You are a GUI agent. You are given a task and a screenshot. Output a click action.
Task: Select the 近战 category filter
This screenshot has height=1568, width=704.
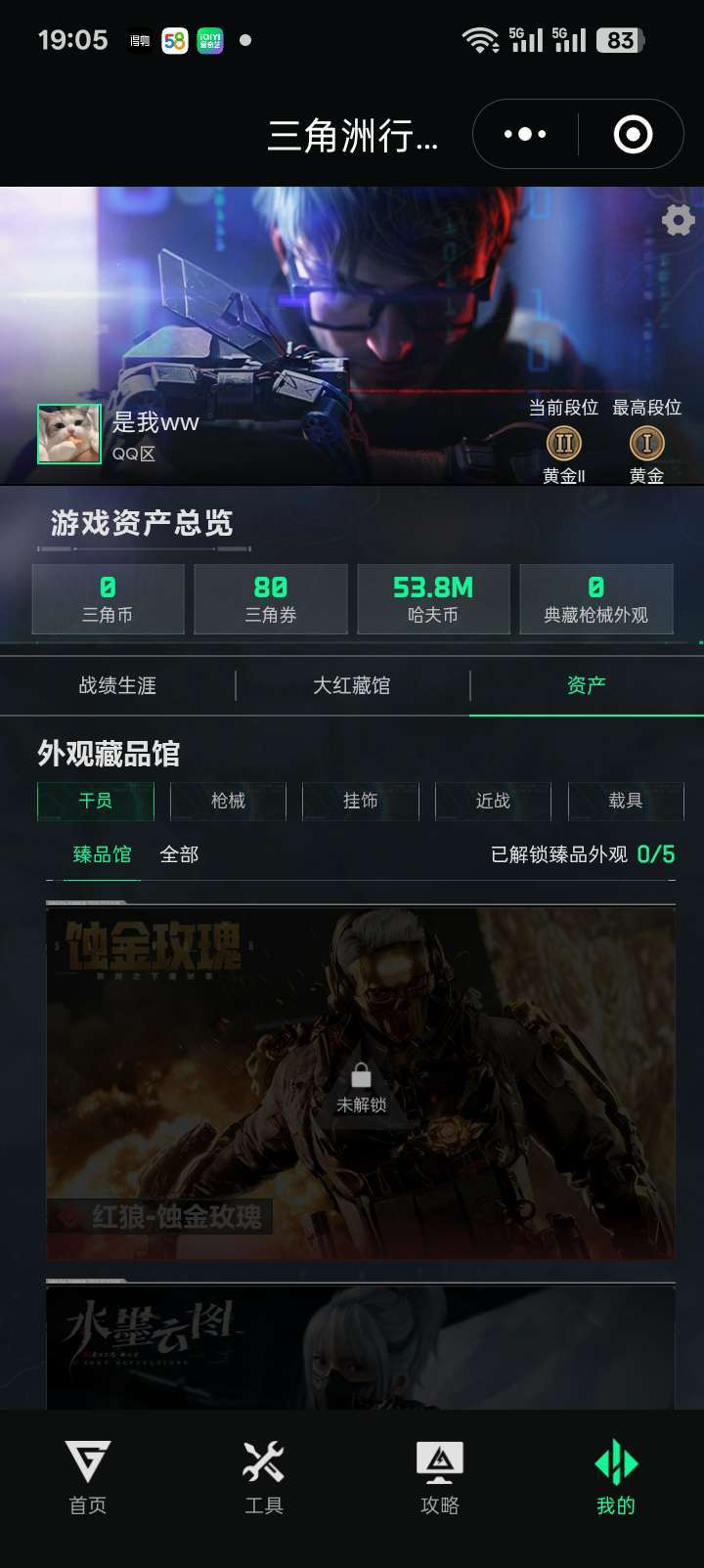[x=493, y=801]
